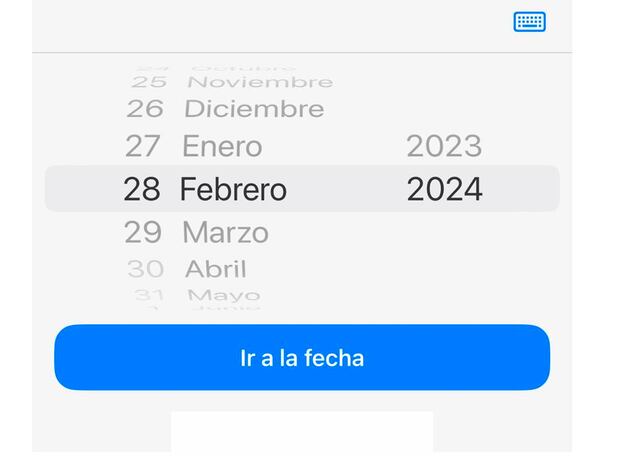The height and width of the screenshot is (465, 620).
Task: Open the keyboard input icon
Action: pos(529,22)
